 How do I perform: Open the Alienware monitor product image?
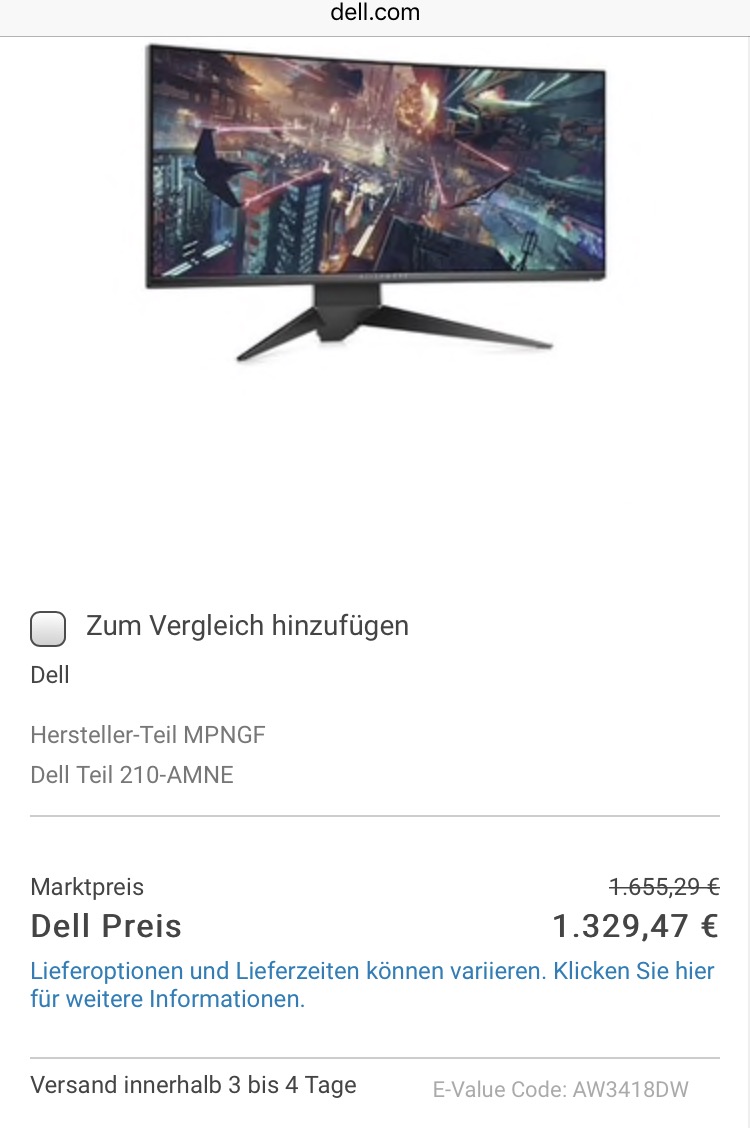pos(376,200)
